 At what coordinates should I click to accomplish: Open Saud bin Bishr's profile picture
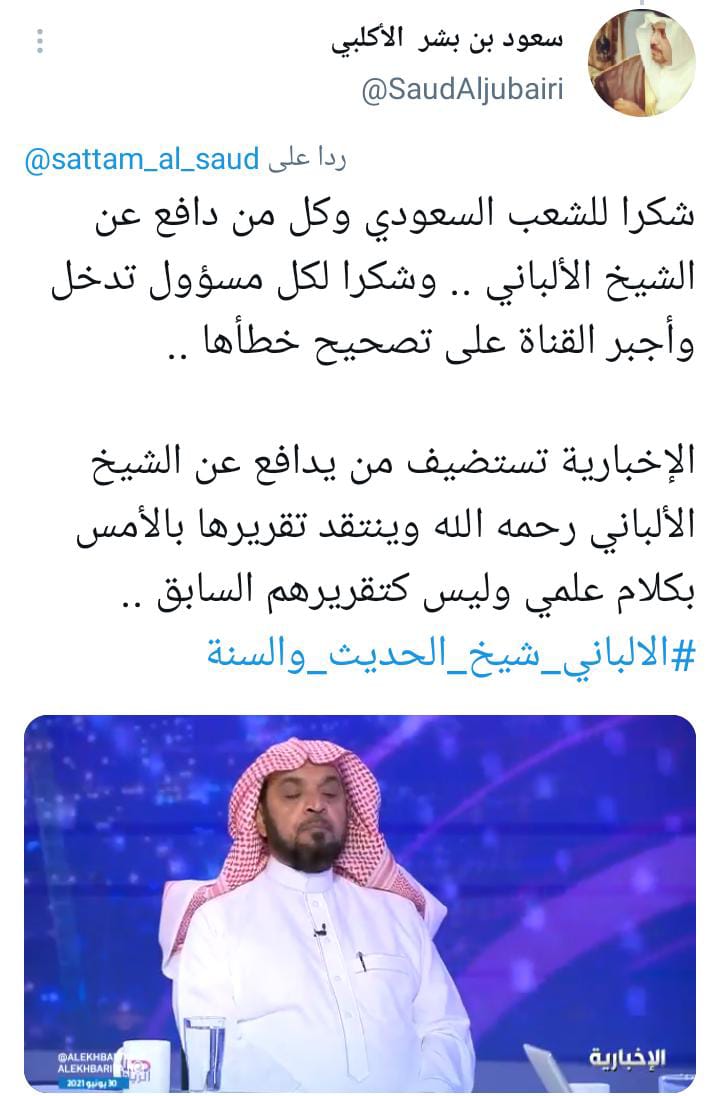642,64
